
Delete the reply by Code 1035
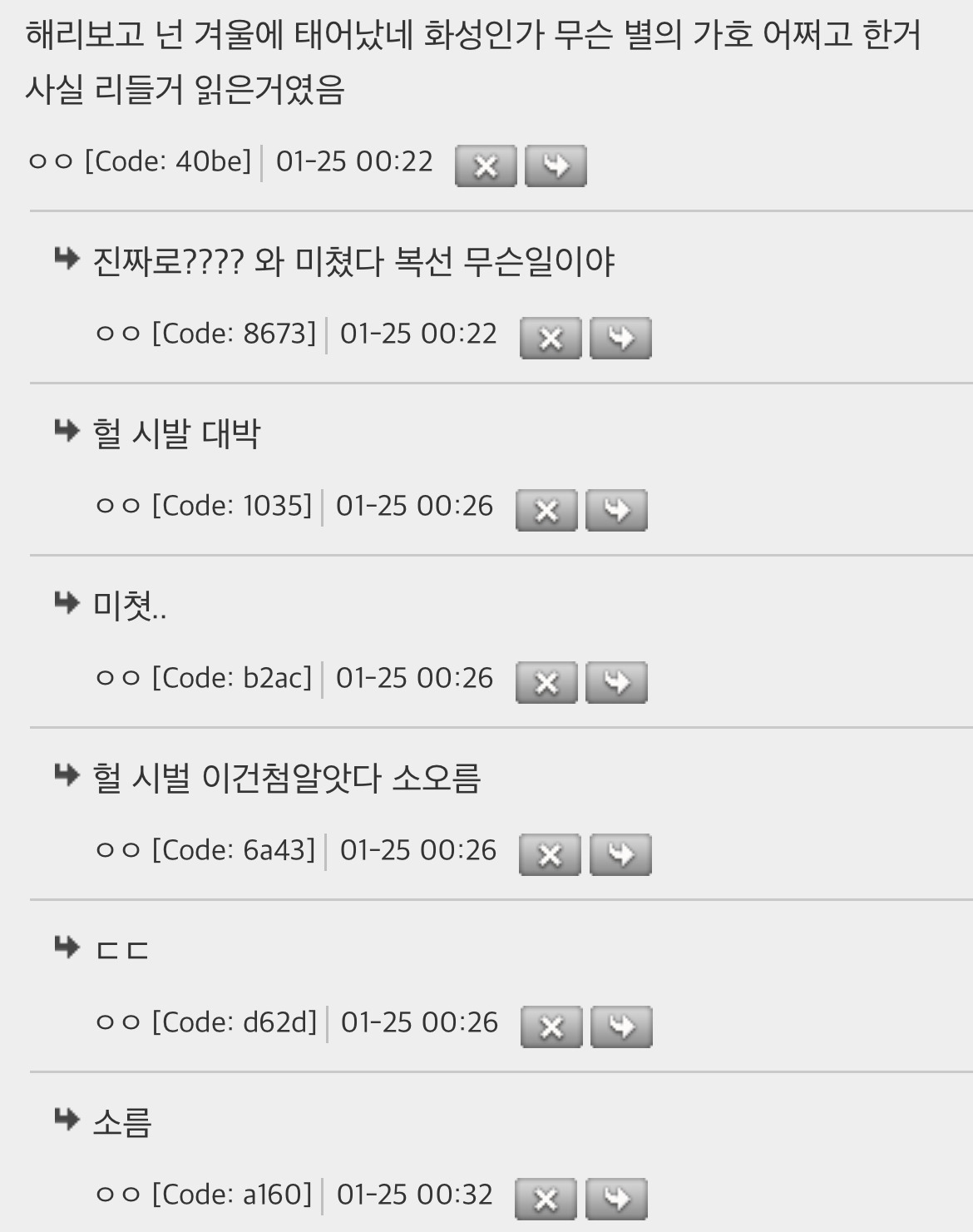click(x=546, y=510)
